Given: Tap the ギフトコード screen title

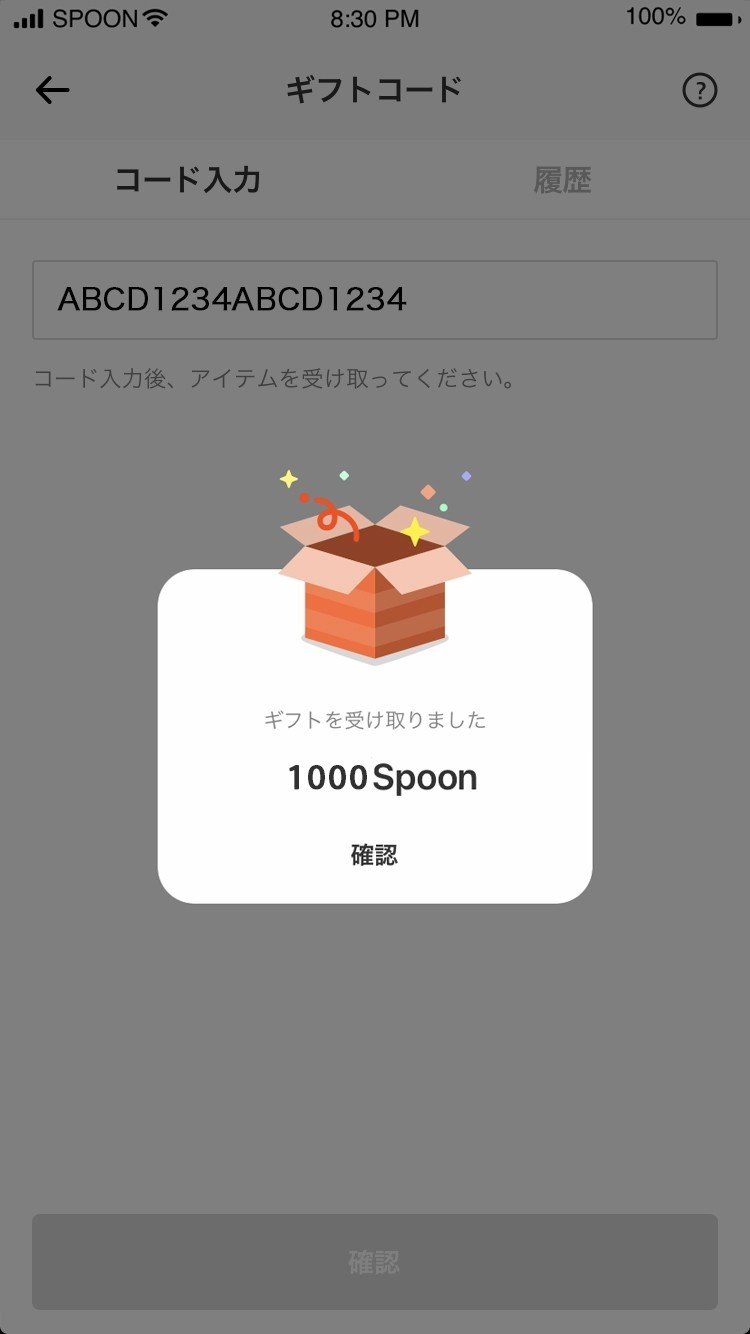Looking at the screenshot, I should 375,88.
